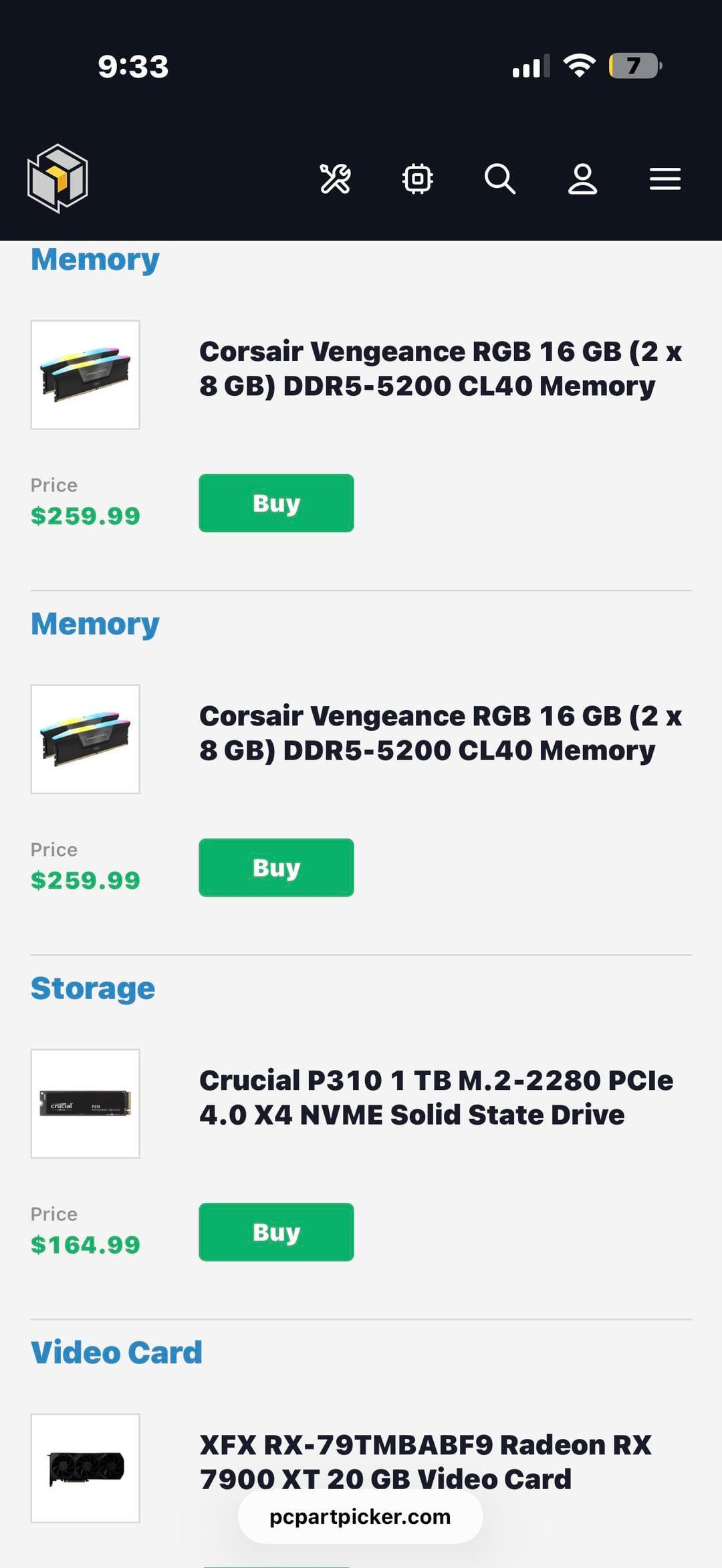Open the builder tools icon
Screen dimensions: 722x1568
click(335, 179)
